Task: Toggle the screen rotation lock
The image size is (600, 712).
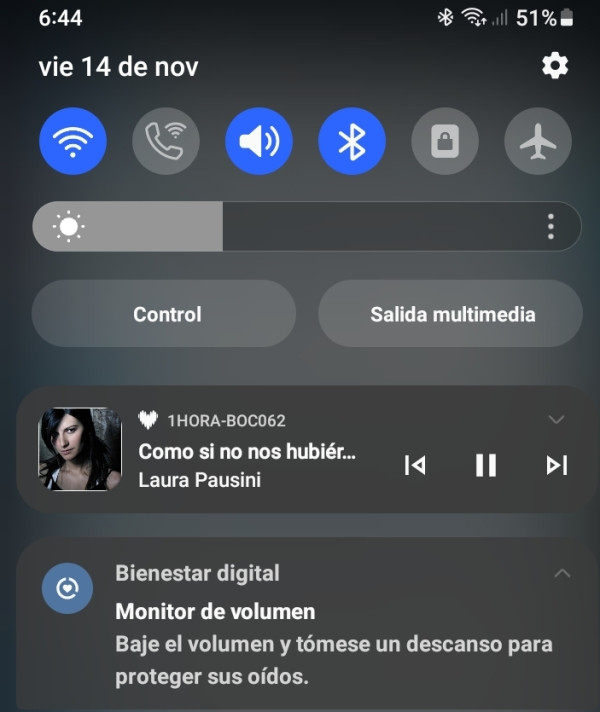Action: [x=444, y=141]
